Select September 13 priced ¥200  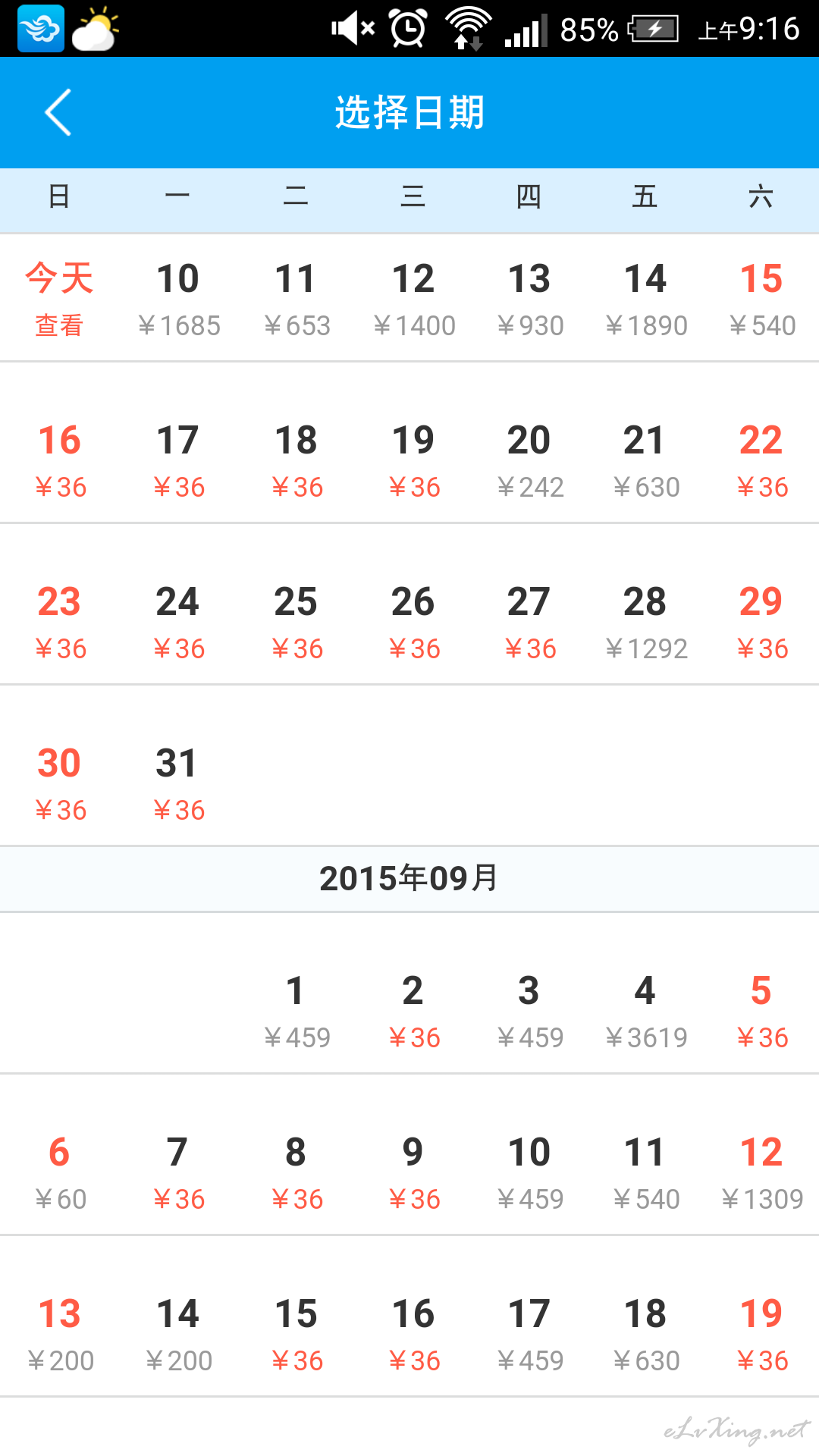(x=59, y=1333)
